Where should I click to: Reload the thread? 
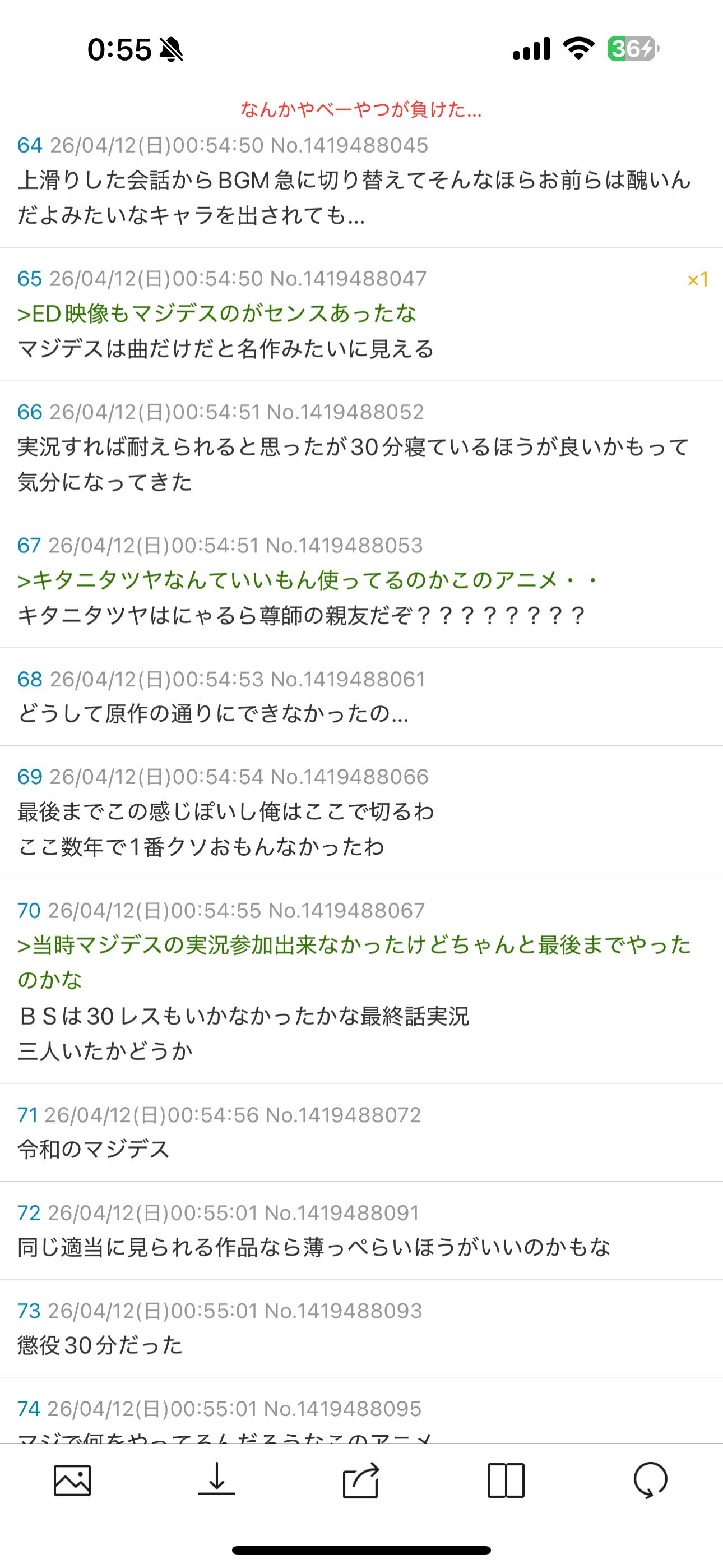click(651, 1480)
